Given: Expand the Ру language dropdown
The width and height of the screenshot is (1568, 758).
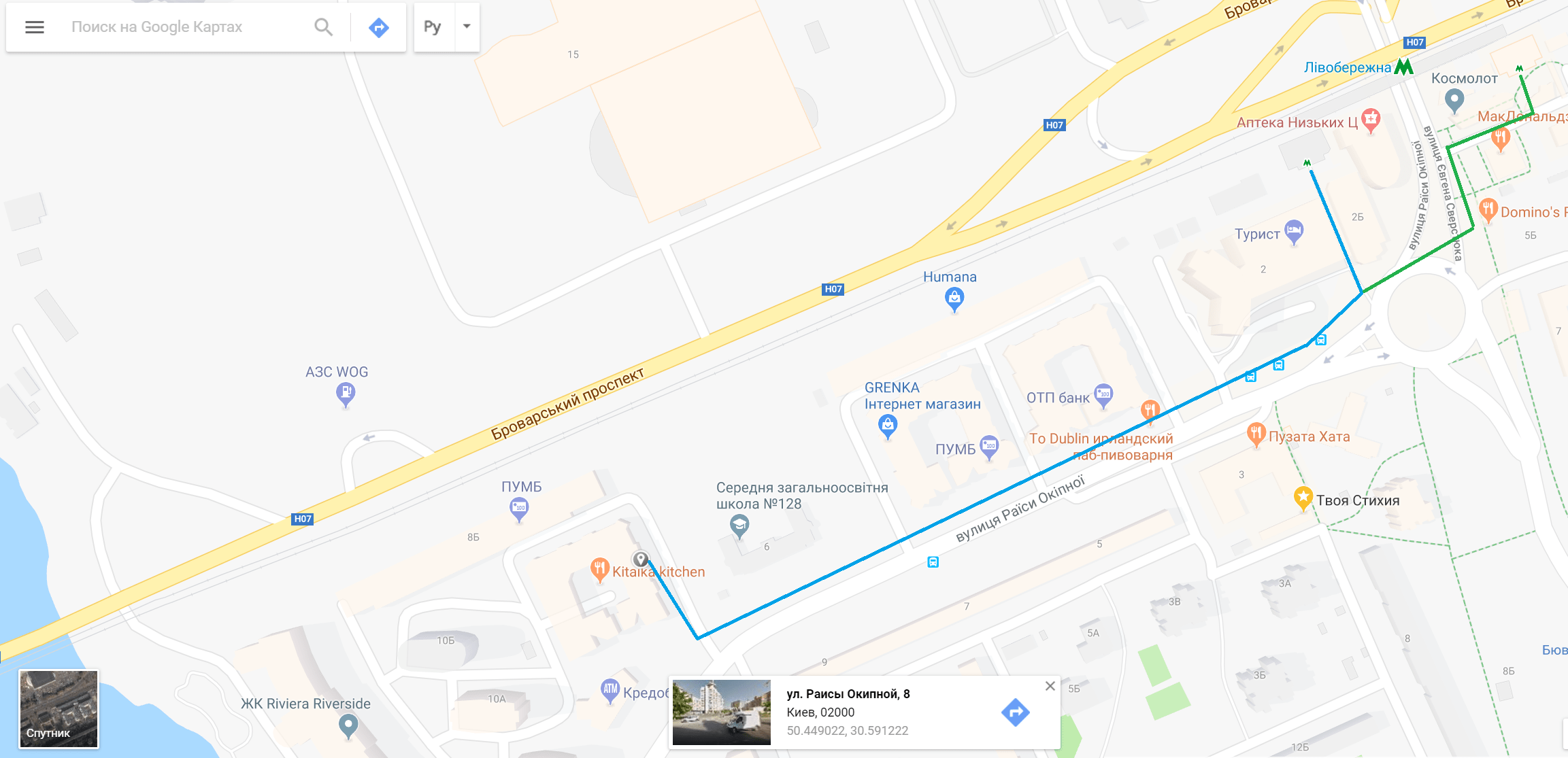Looking at the screenshot, I should tap(467, 27).
